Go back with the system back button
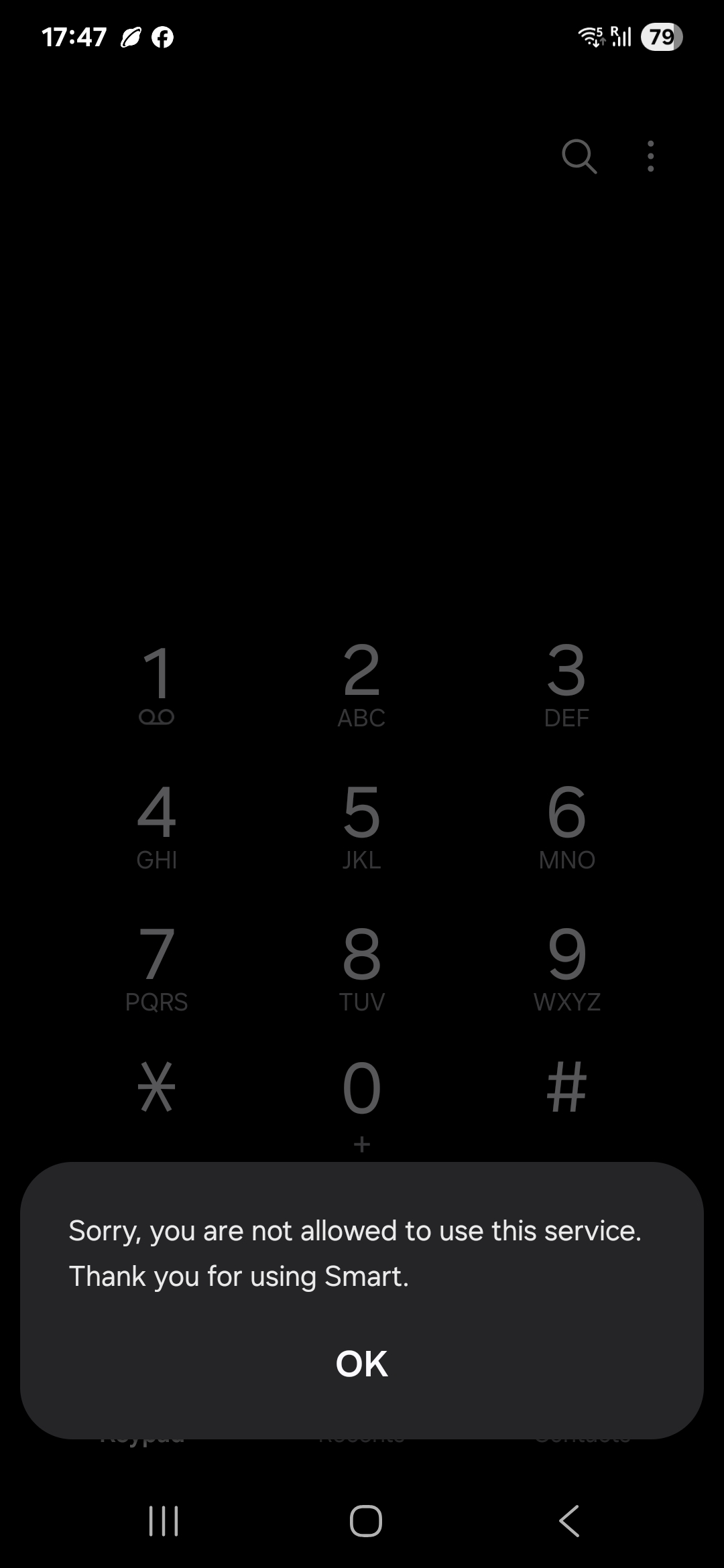Image resolution: width=724 pixels, height=1568 pixels. [x=569, y=1521]
